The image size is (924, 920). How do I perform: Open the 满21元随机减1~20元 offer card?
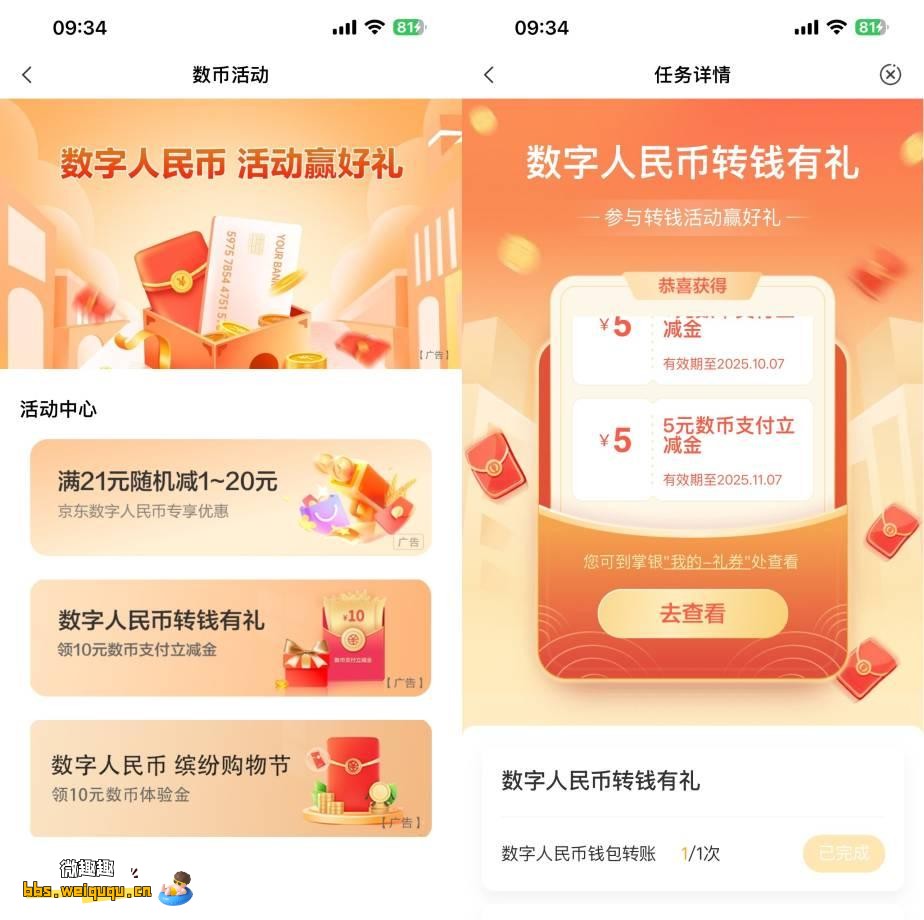(x=231, y=497)
